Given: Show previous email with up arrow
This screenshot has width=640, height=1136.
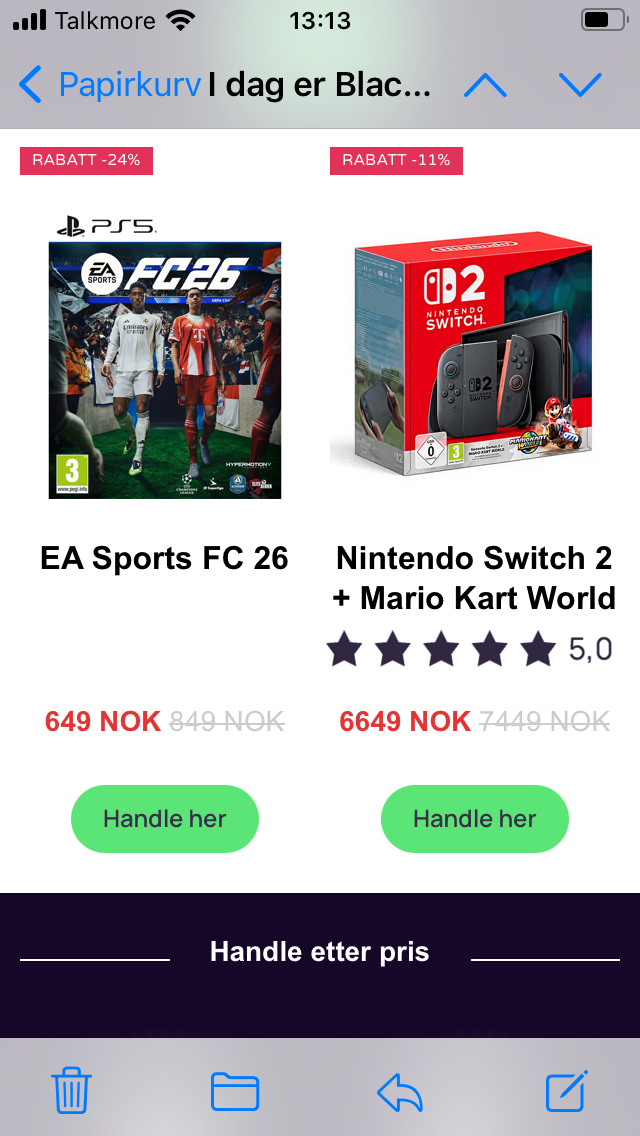Looking at the screenshot, I should (486, 85).
